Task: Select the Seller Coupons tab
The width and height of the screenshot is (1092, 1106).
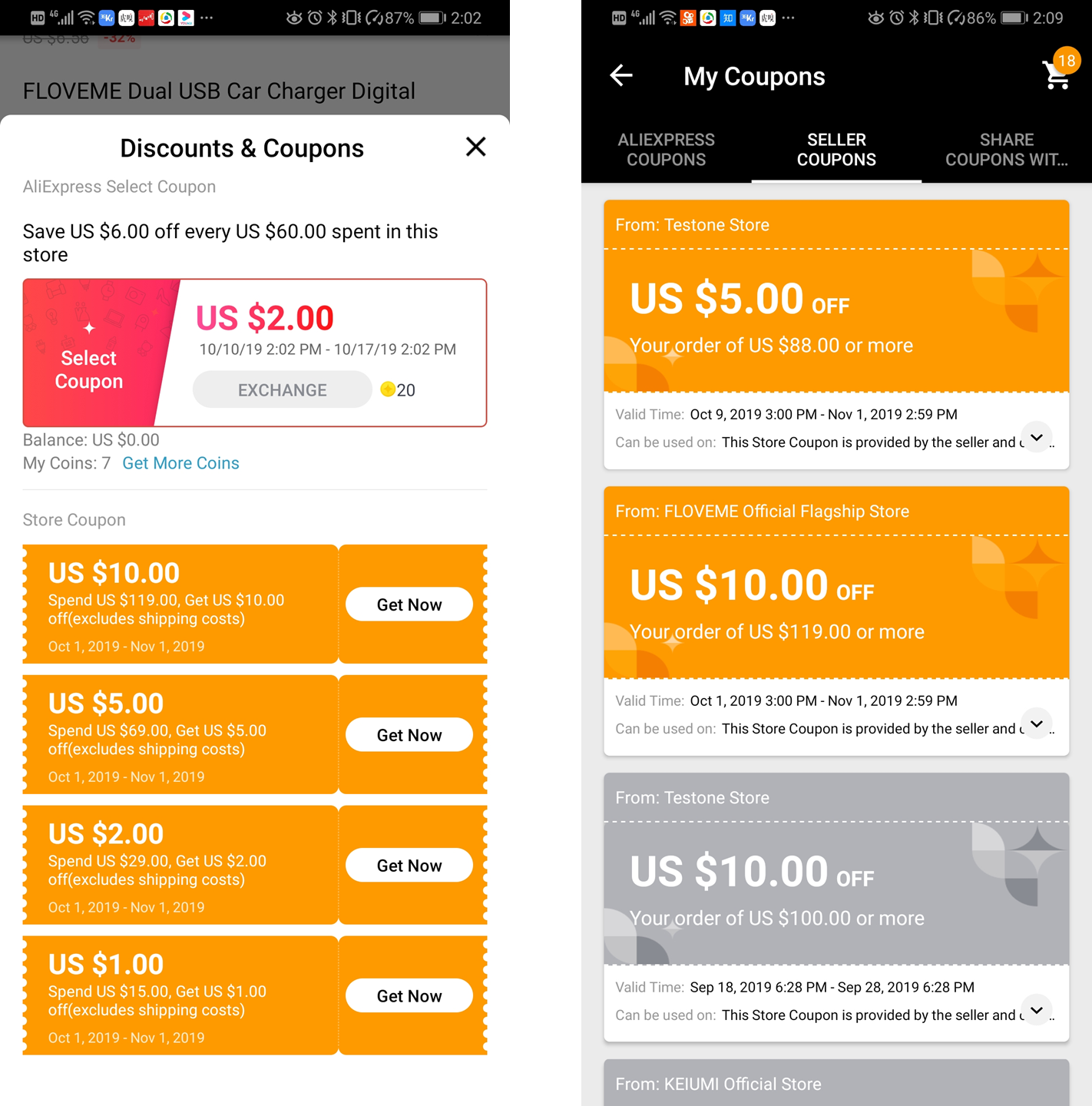Action: [x=836, y=150]
